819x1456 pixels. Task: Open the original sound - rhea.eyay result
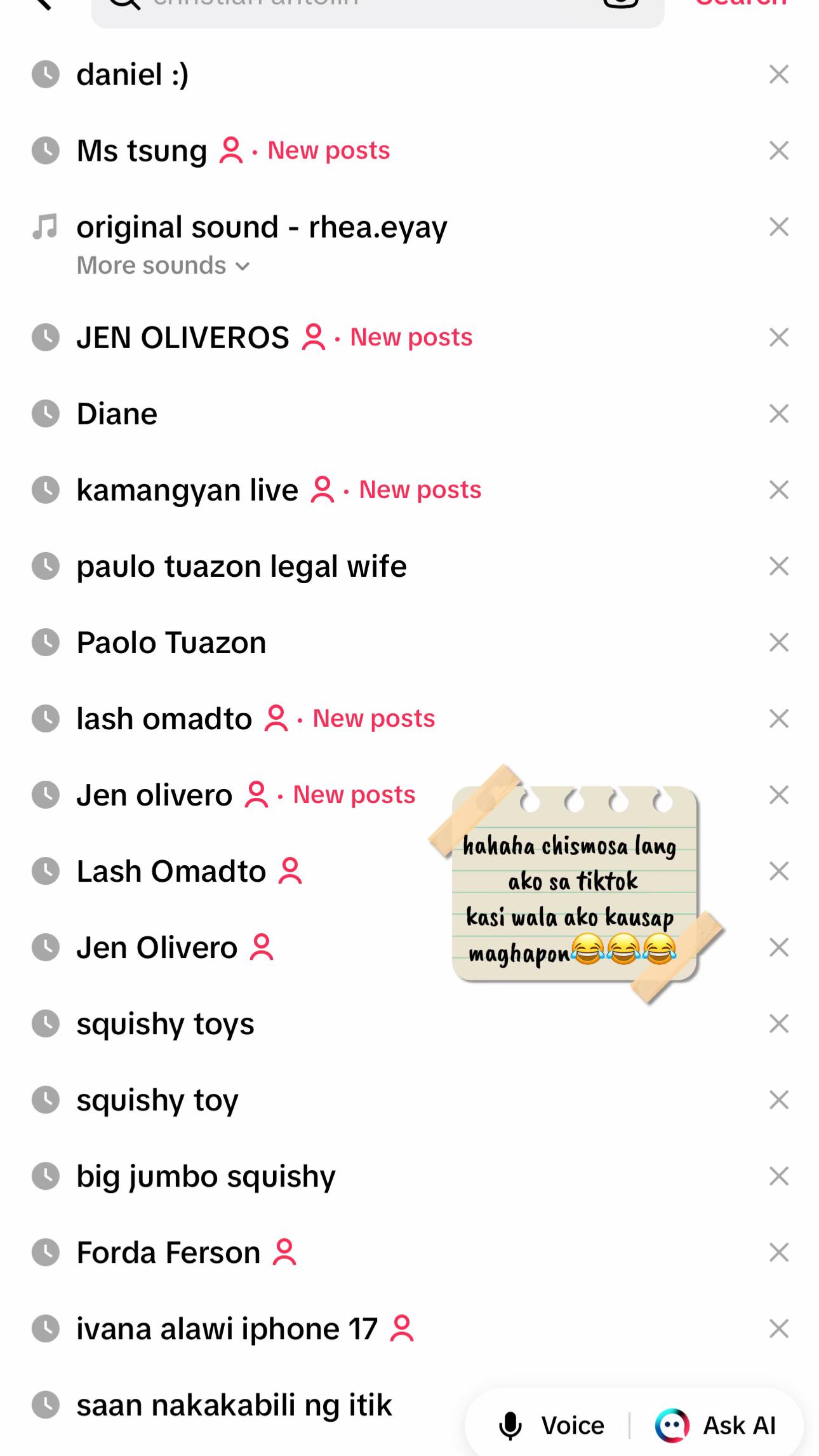[x=262, y=227]
